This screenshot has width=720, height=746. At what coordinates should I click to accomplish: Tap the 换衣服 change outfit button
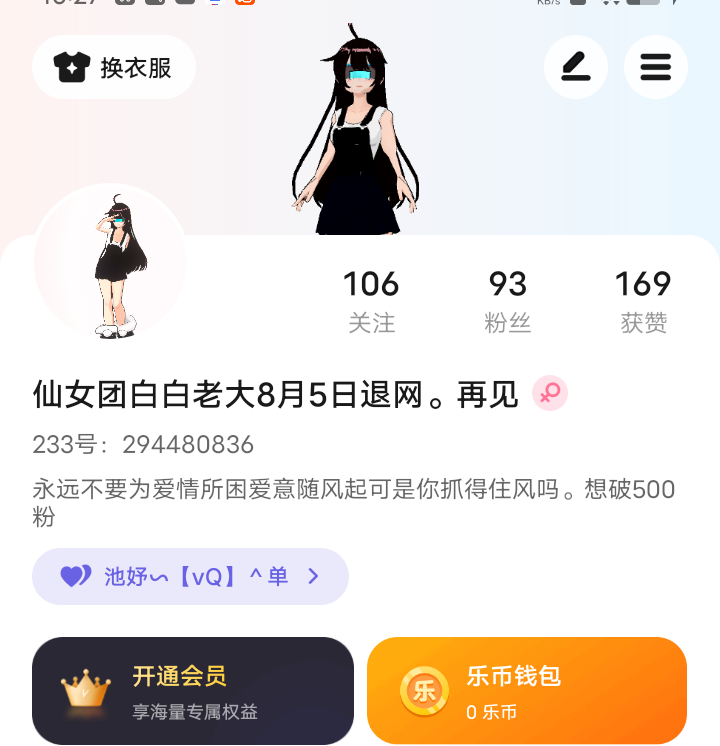(114, 67)
